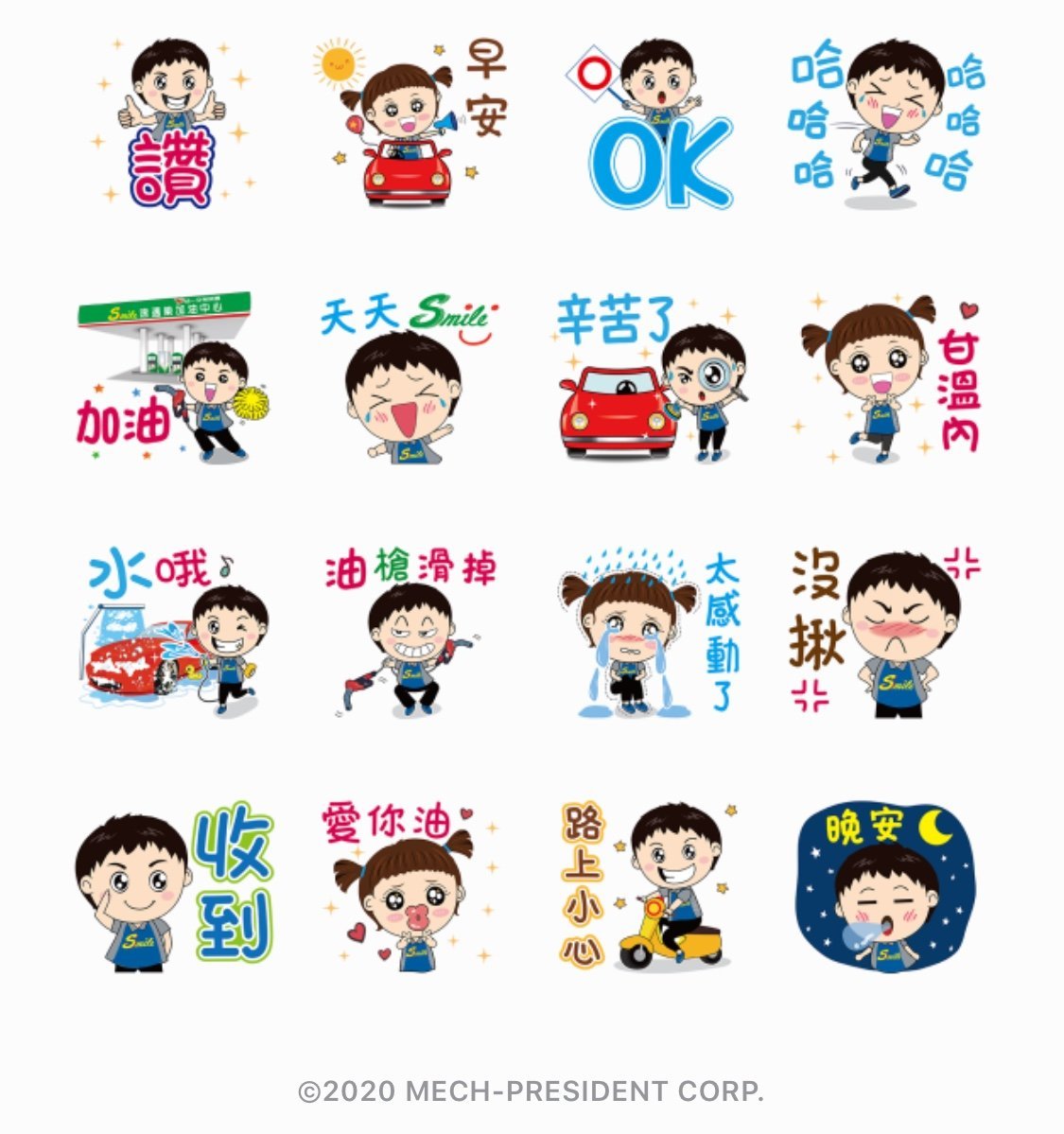This screenshot has height=1134, width=1064.
Task: Select the big blue OK sticker
Action: pyautogui.click(x=653, y=124)
